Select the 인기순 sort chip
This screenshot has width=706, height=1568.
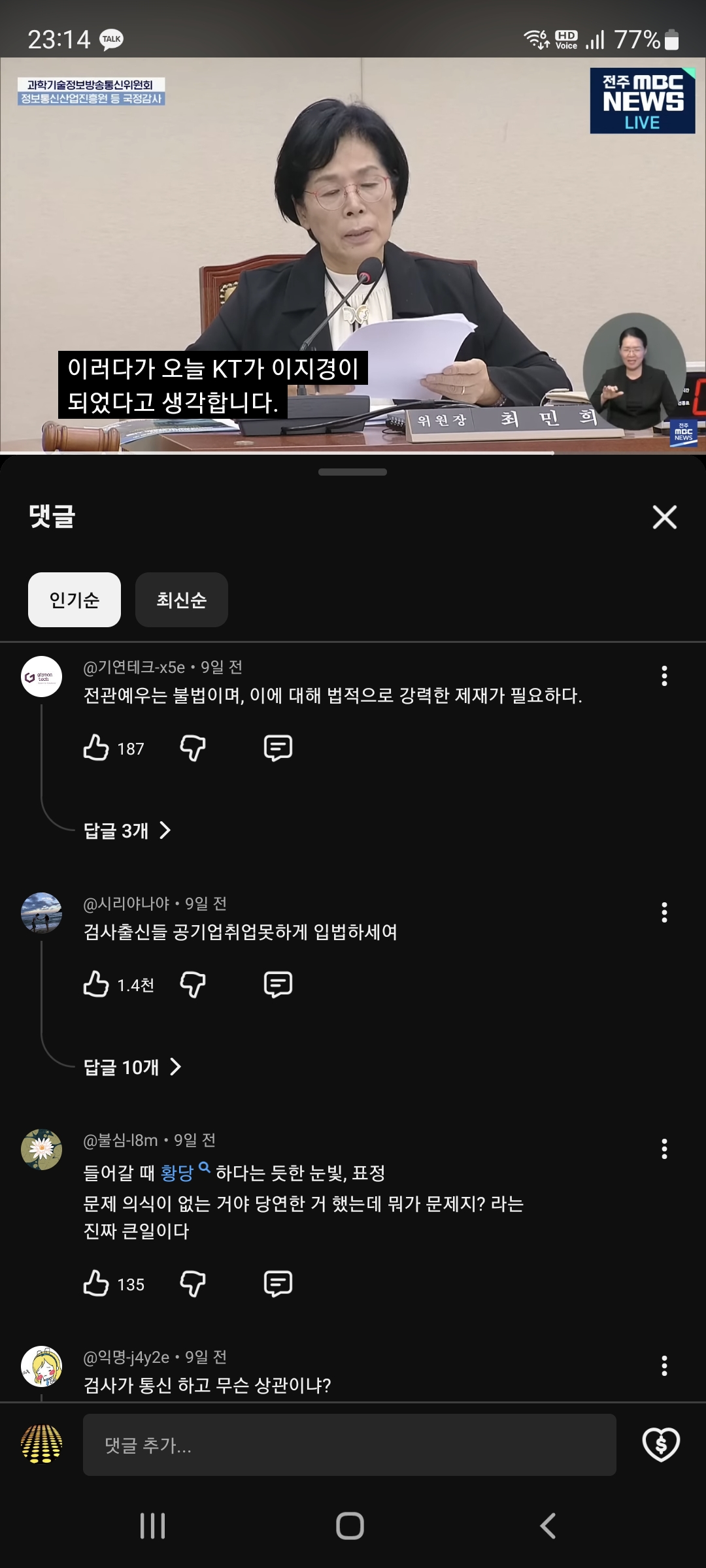point(75,600)
